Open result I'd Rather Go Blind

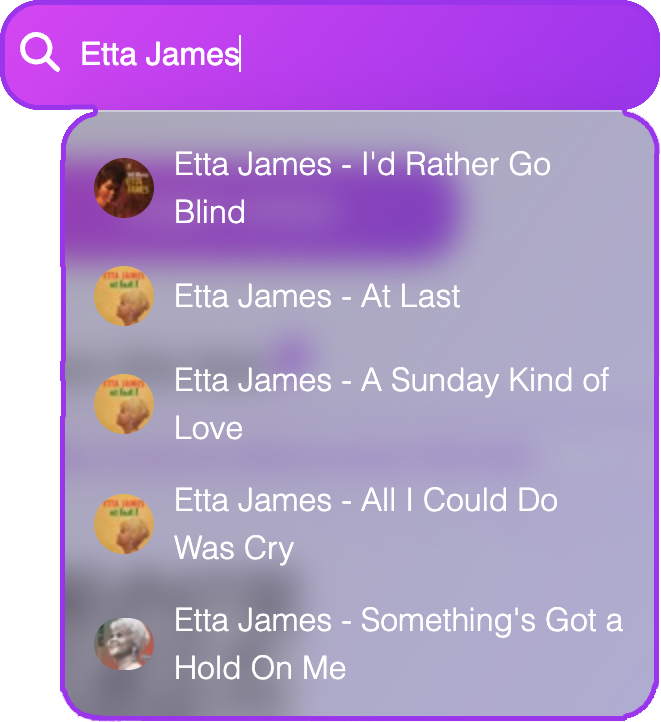361,188
